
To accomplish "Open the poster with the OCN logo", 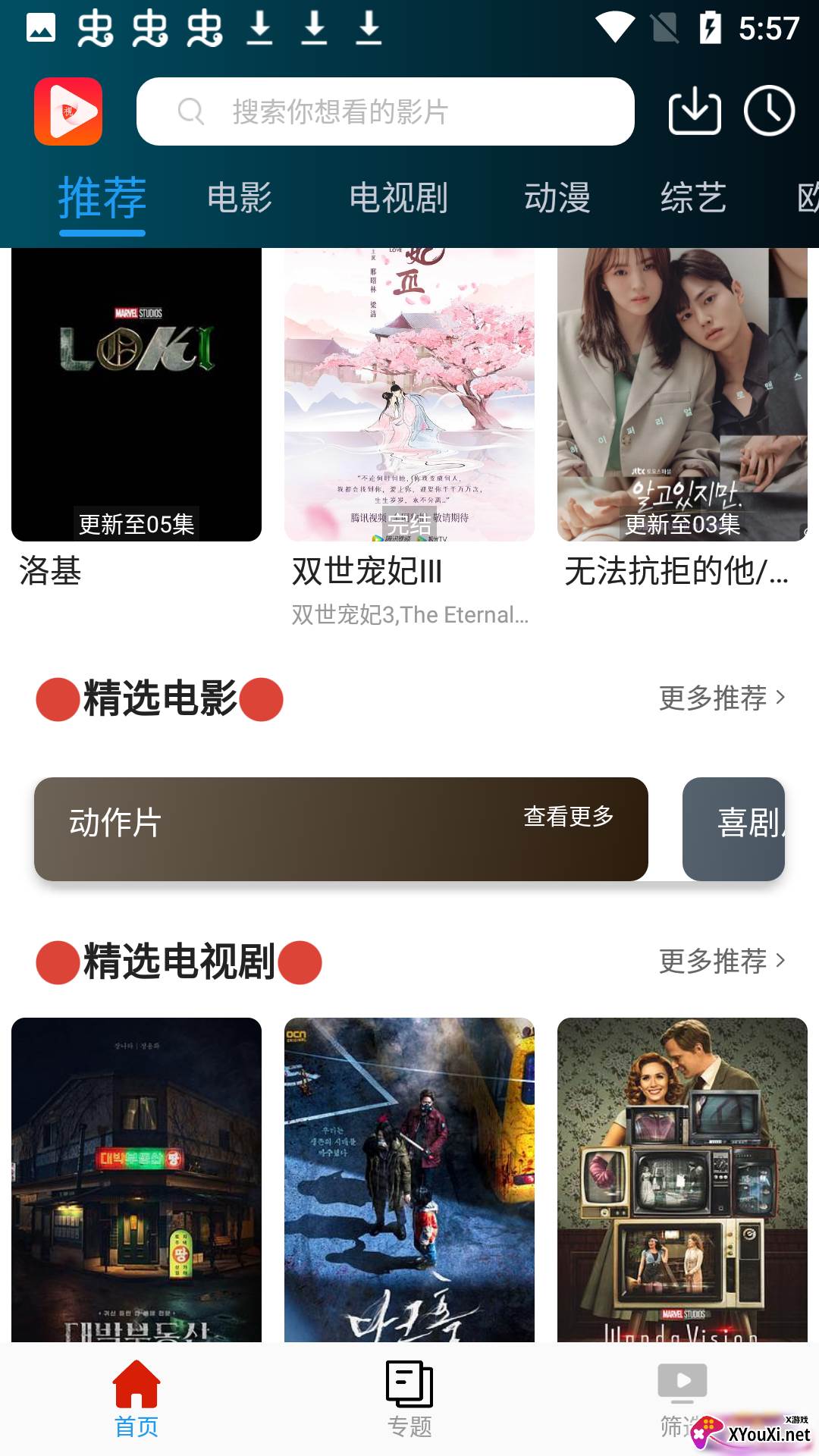I will point(409,1179).
